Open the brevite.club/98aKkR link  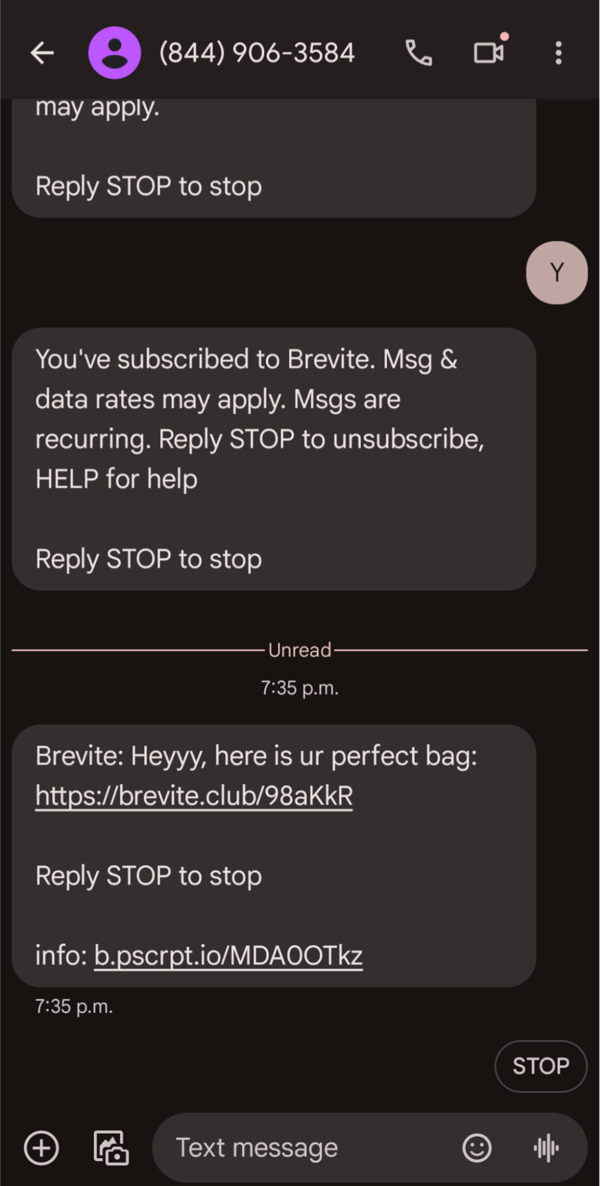(x=194, y=796)
